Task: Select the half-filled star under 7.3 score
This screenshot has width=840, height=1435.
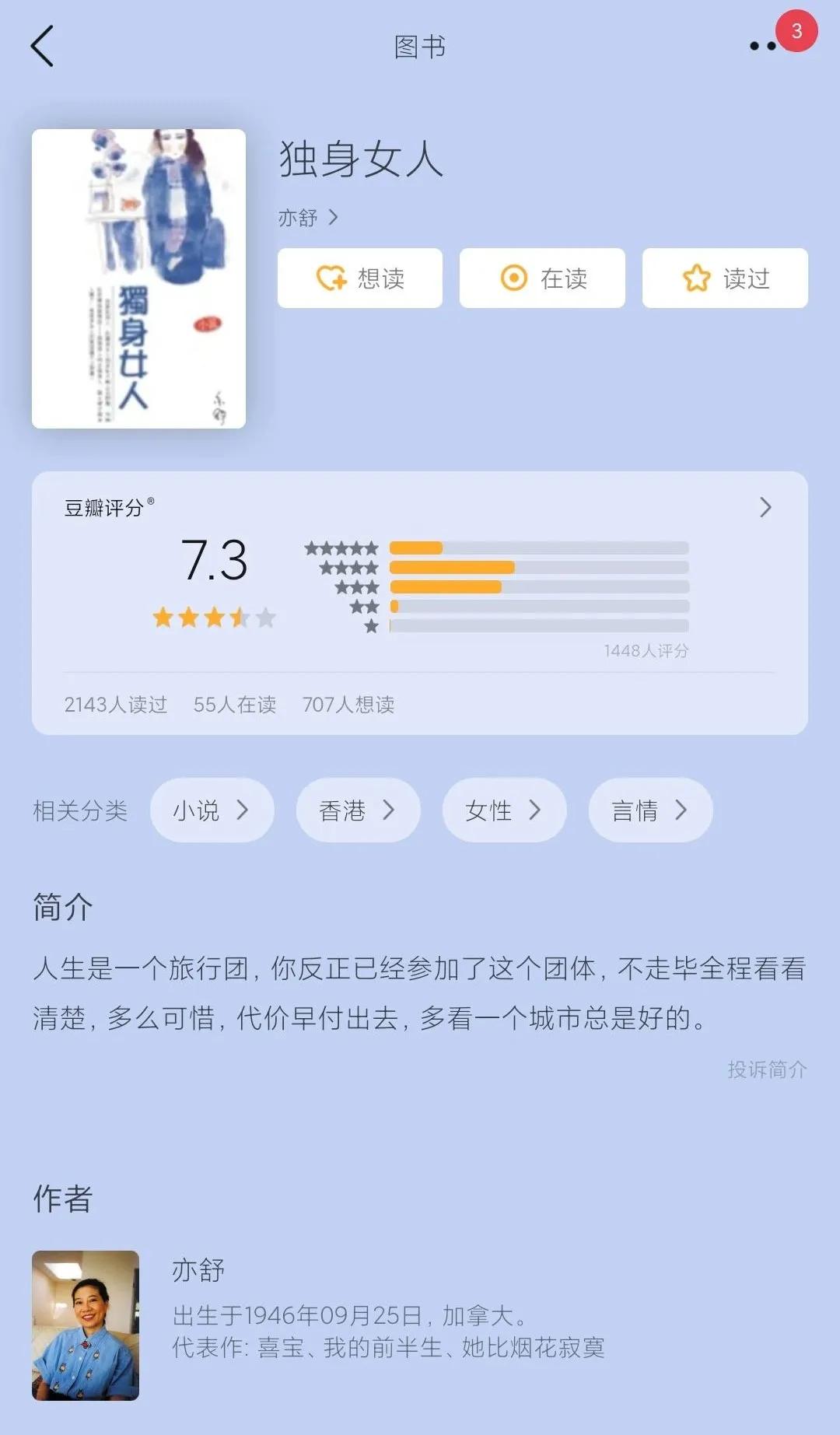Action: tap(240, 618)
